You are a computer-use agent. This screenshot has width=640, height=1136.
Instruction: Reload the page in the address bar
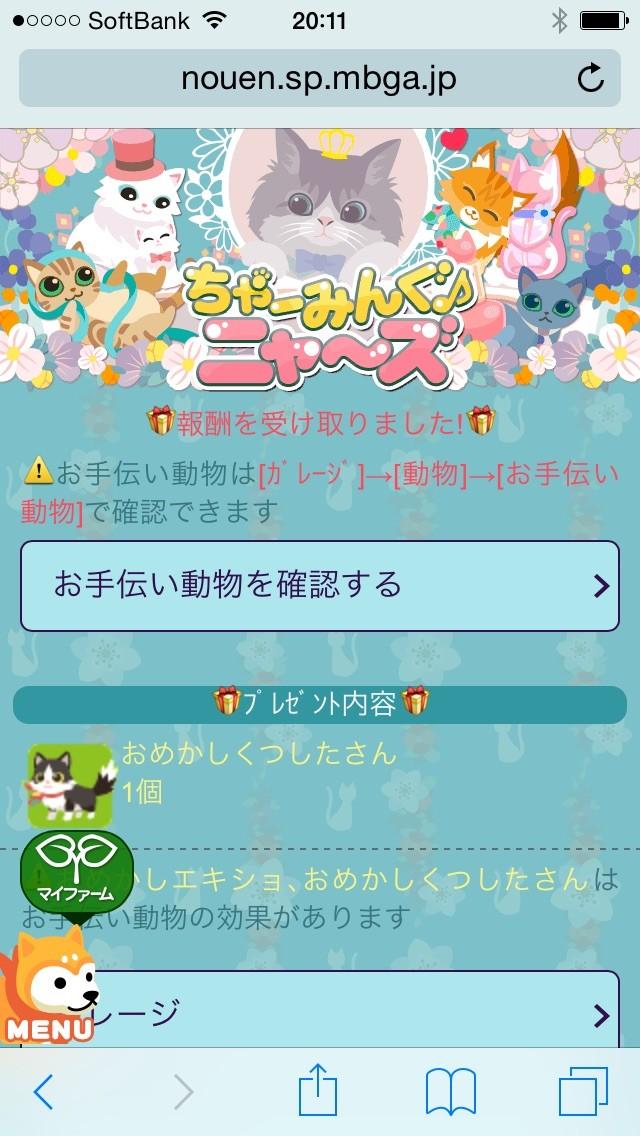591,78
